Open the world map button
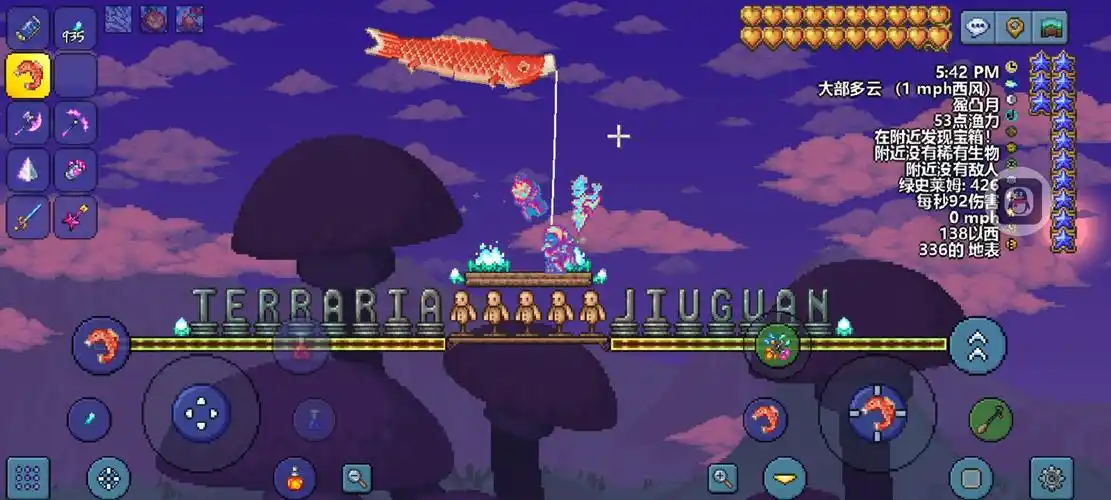This screenshot has height=500, width=1111. [x=1050, y=27]
